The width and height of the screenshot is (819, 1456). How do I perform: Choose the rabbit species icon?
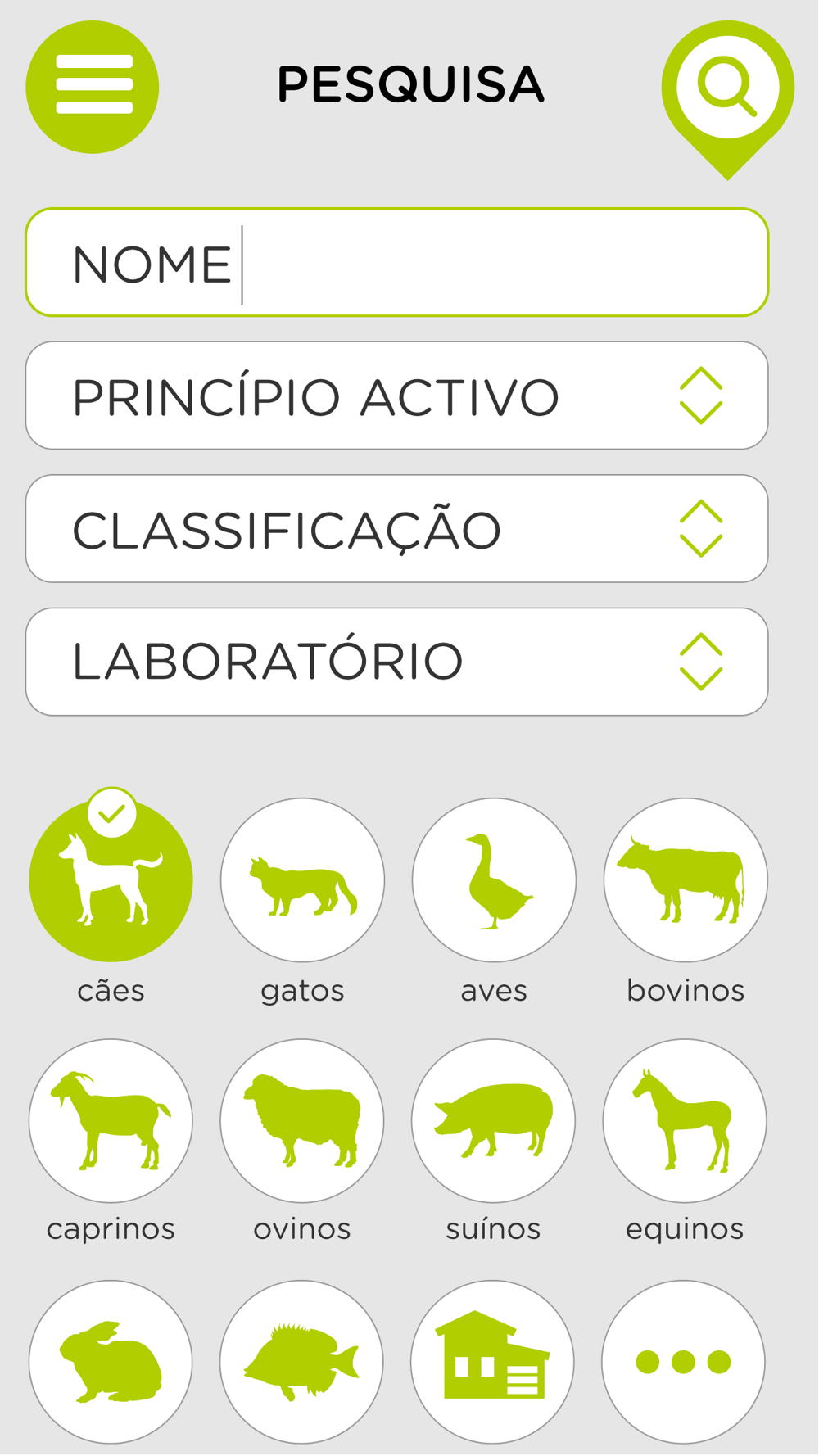(x=111, y=1362)
